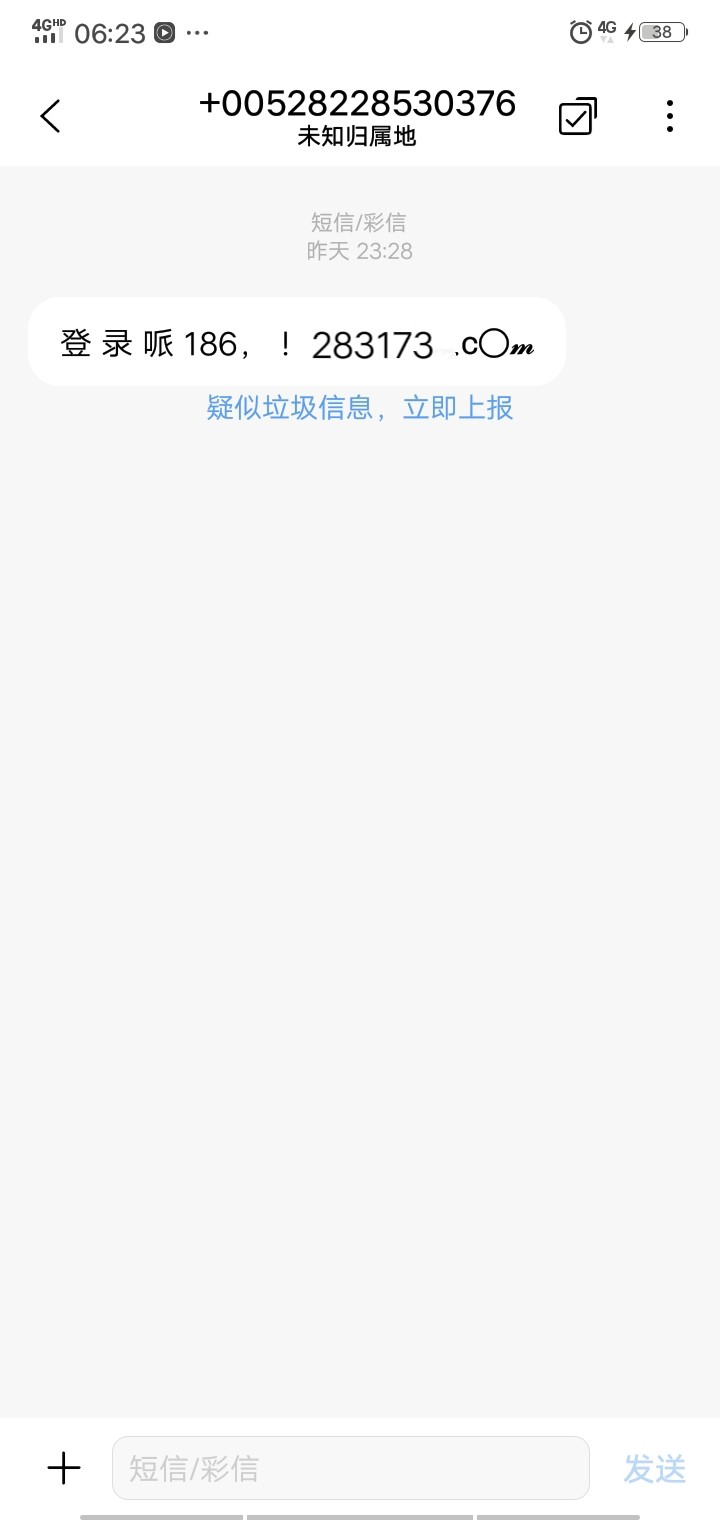The height and width of the screenshot is (1520, 720).
Task: Open the multi-select checkbox icon
Action: tap(577, 116)
